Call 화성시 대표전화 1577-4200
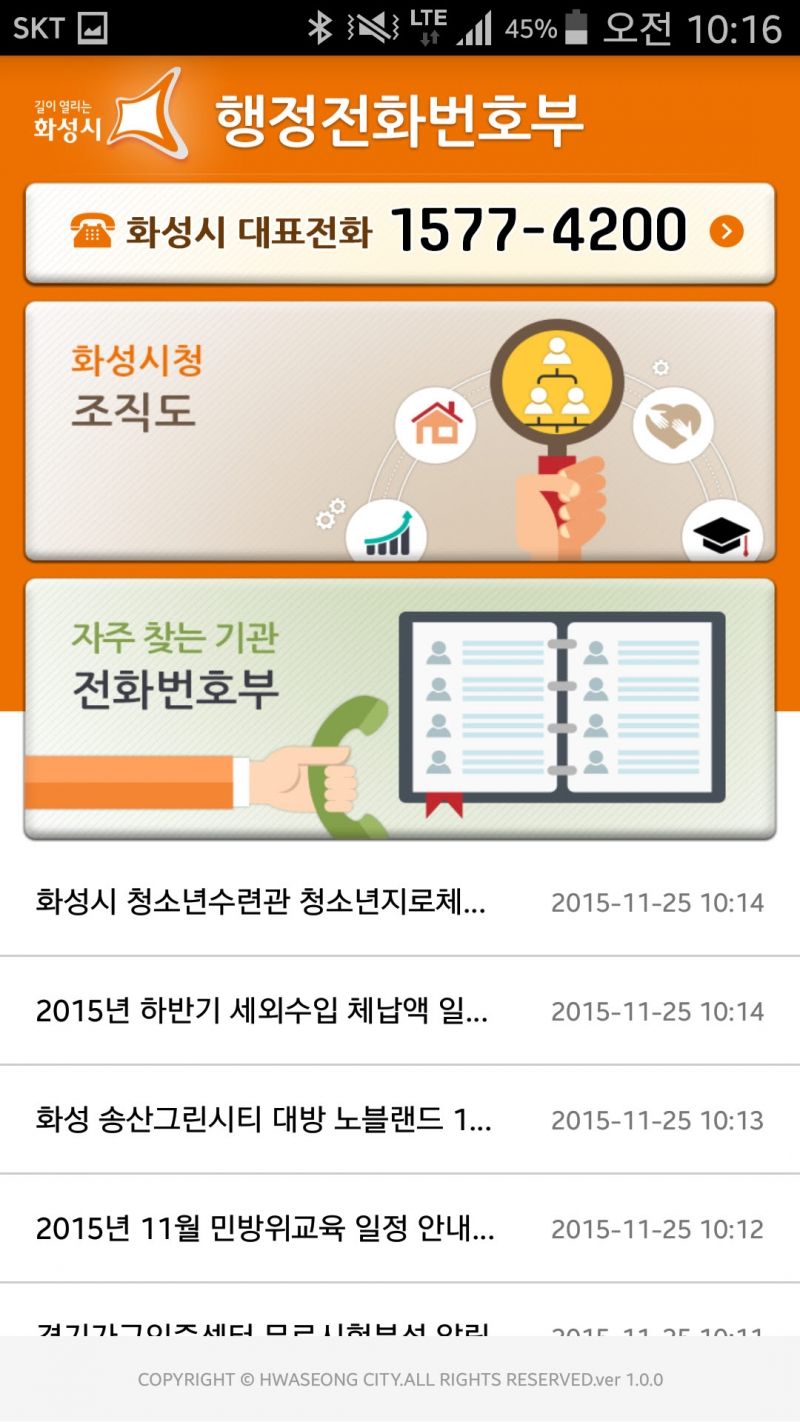Image resolution: width=800 pixels, height=1422 pixels. coord(400,232)
